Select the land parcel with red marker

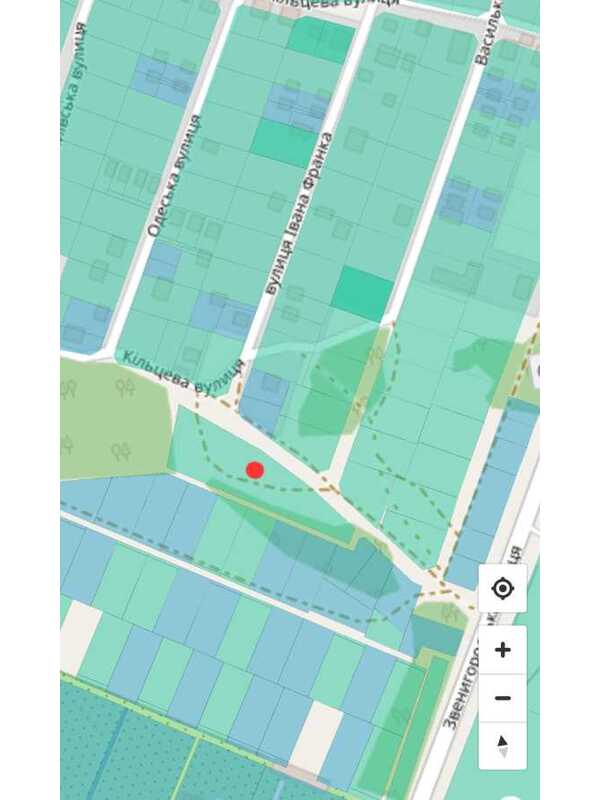(255, 470)
